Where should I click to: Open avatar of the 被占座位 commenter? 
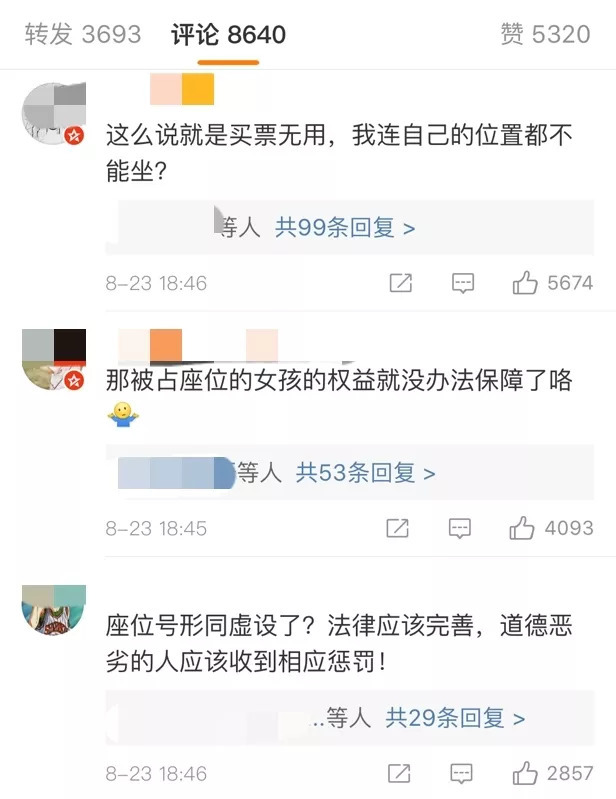[x=52, y=359]
